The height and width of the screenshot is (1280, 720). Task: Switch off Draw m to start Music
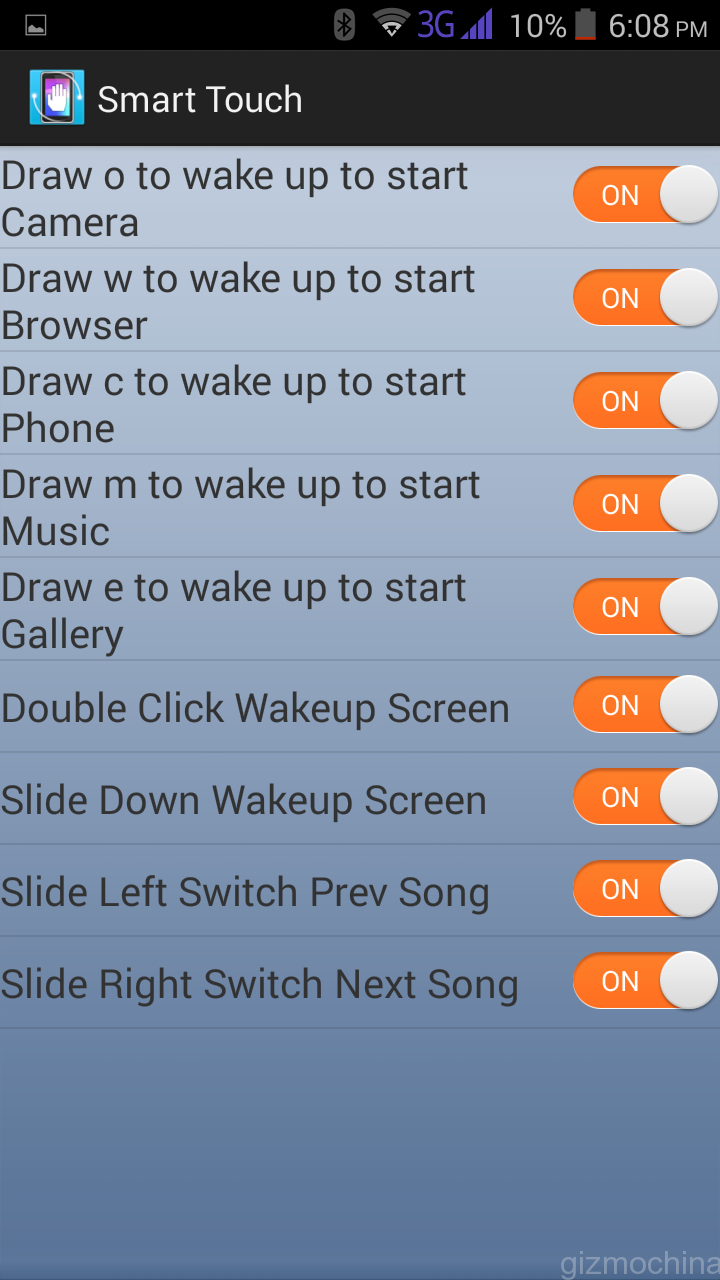coord(645,504)
